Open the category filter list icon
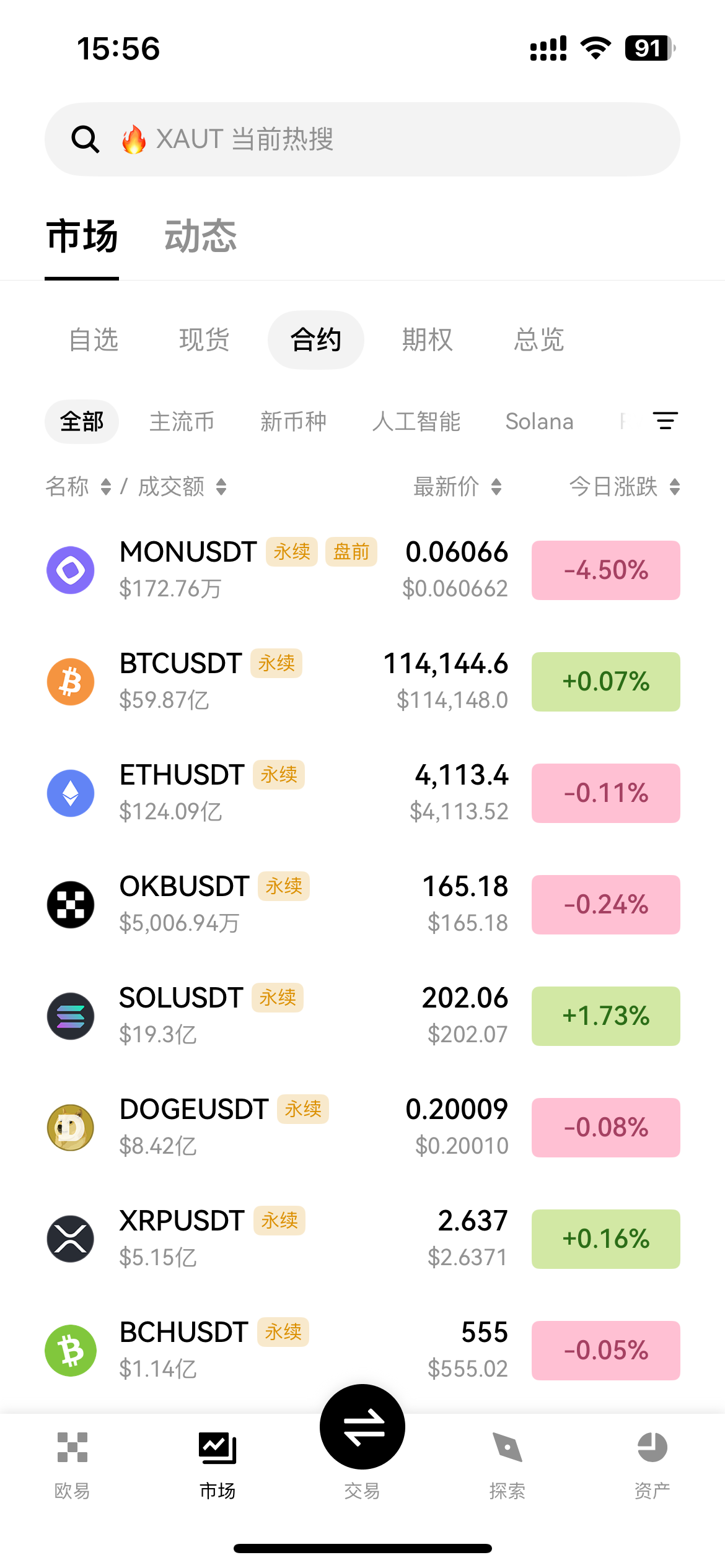This screenshot has height=1568, width=725. pos(666,421)
